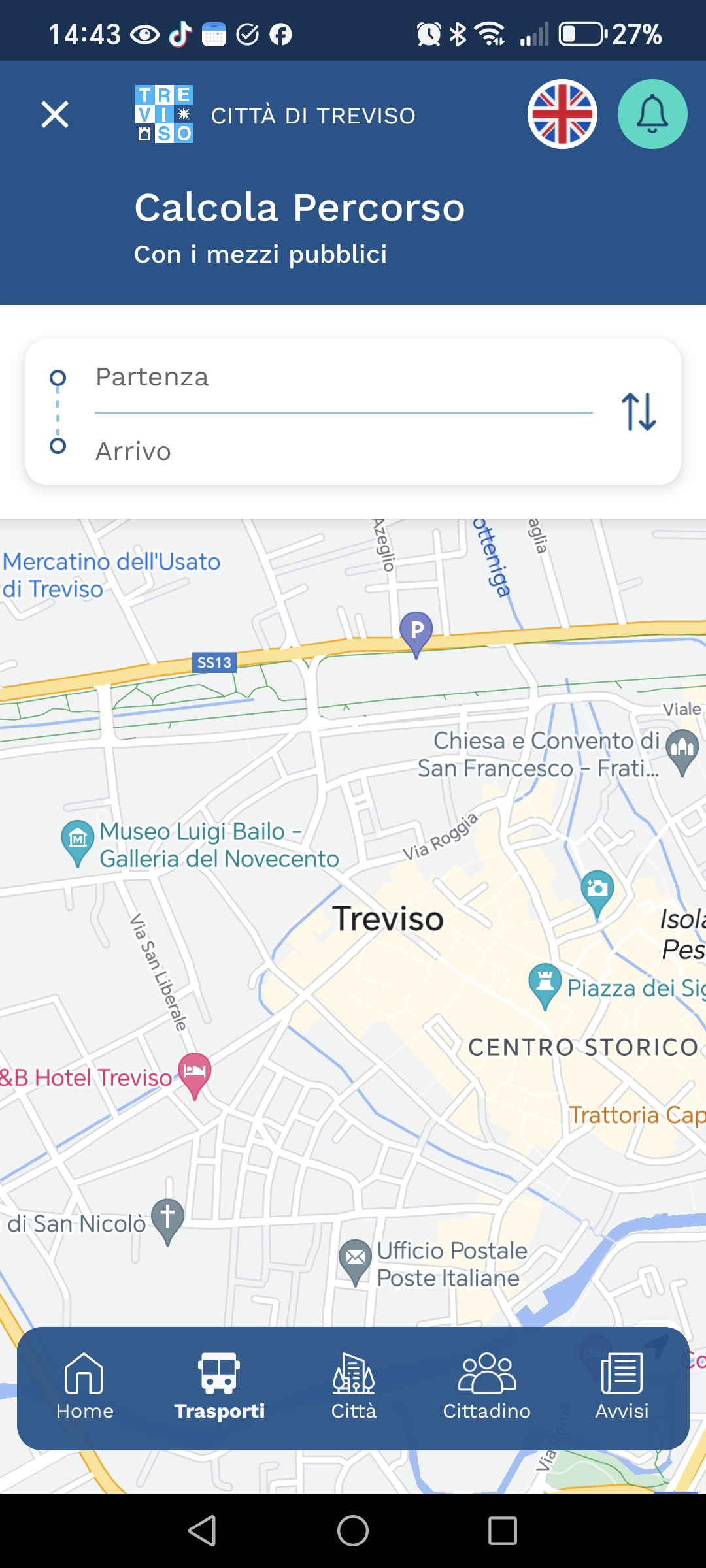Open the notifications bell
Viewport: 706px width, 1568px height.
652,114
